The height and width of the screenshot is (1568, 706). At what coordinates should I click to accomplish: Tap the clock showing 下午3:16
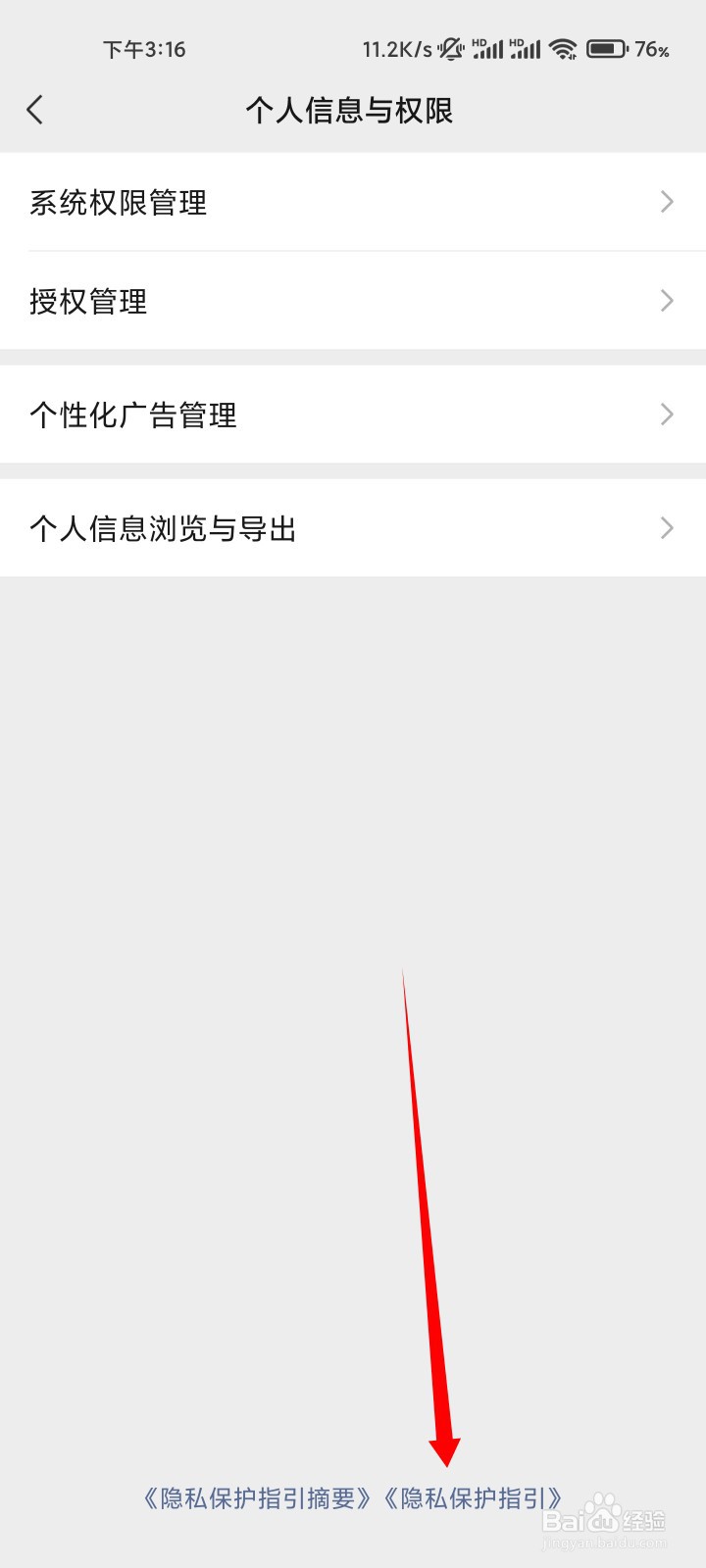point(145,48)
